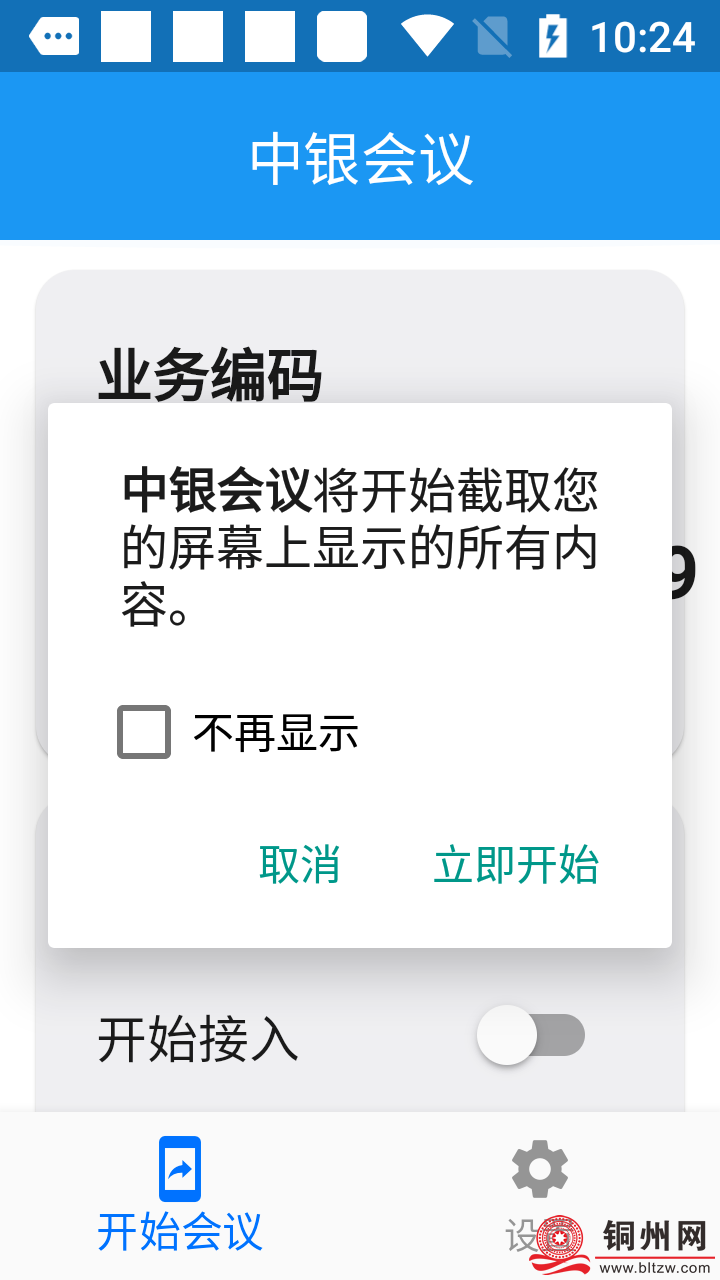720x1280 pixels.
Task: Tap the Wi-Fi icon in the status bar
Action: pyautogui.click(x=427, y=35)
